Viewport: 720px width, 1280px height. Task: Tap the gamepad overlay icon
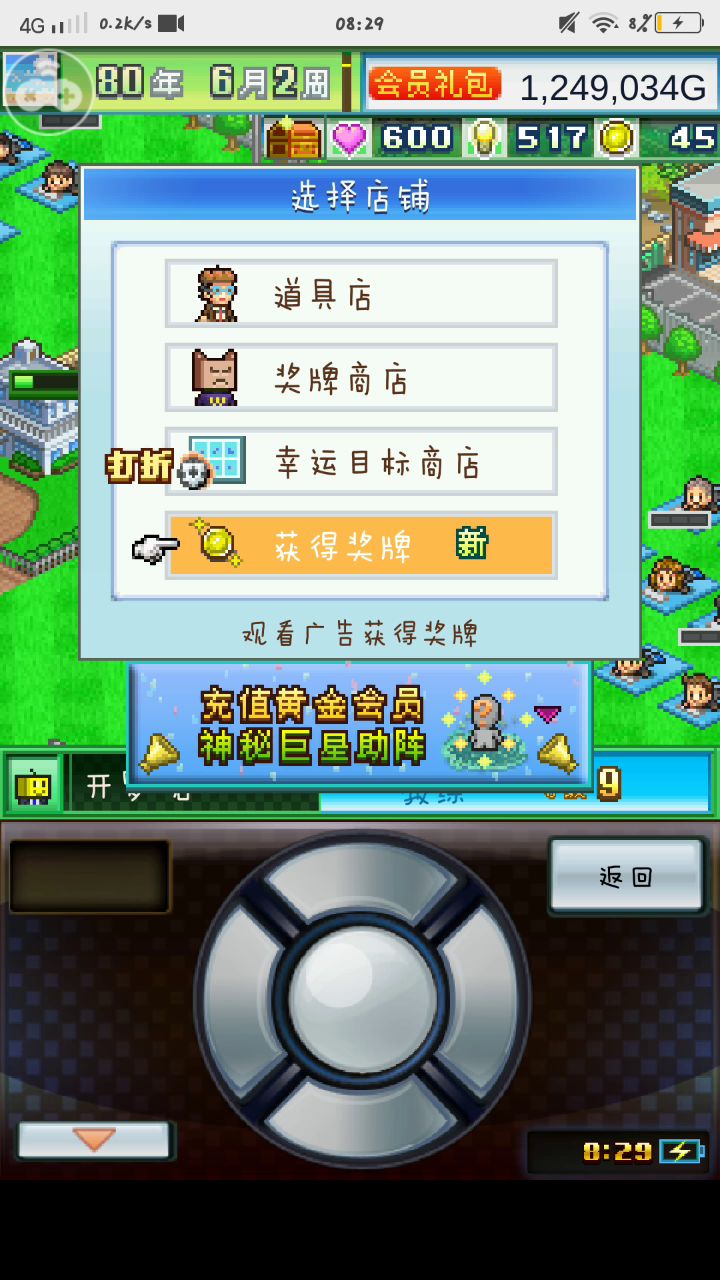[48, 91]
